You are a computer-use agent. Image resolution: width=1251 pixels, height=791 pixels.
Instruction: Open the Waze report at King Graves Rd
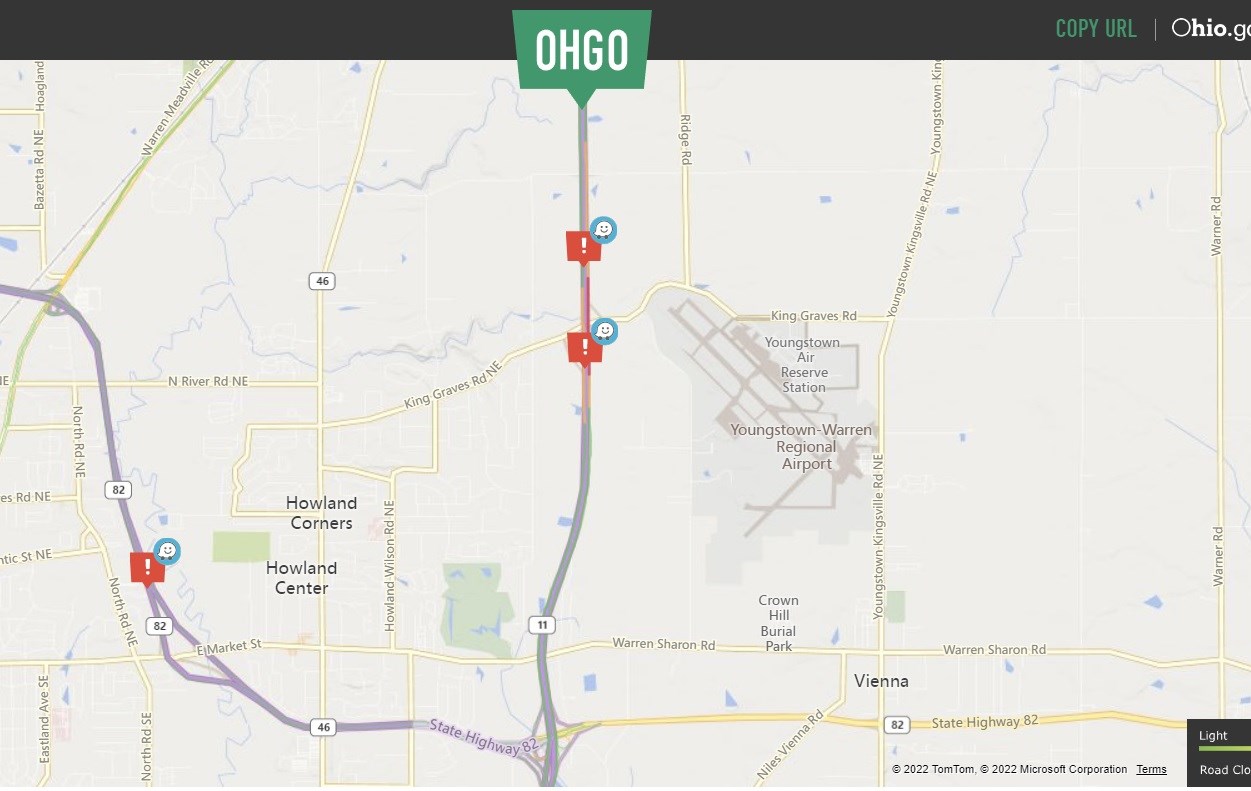[604, 331]
